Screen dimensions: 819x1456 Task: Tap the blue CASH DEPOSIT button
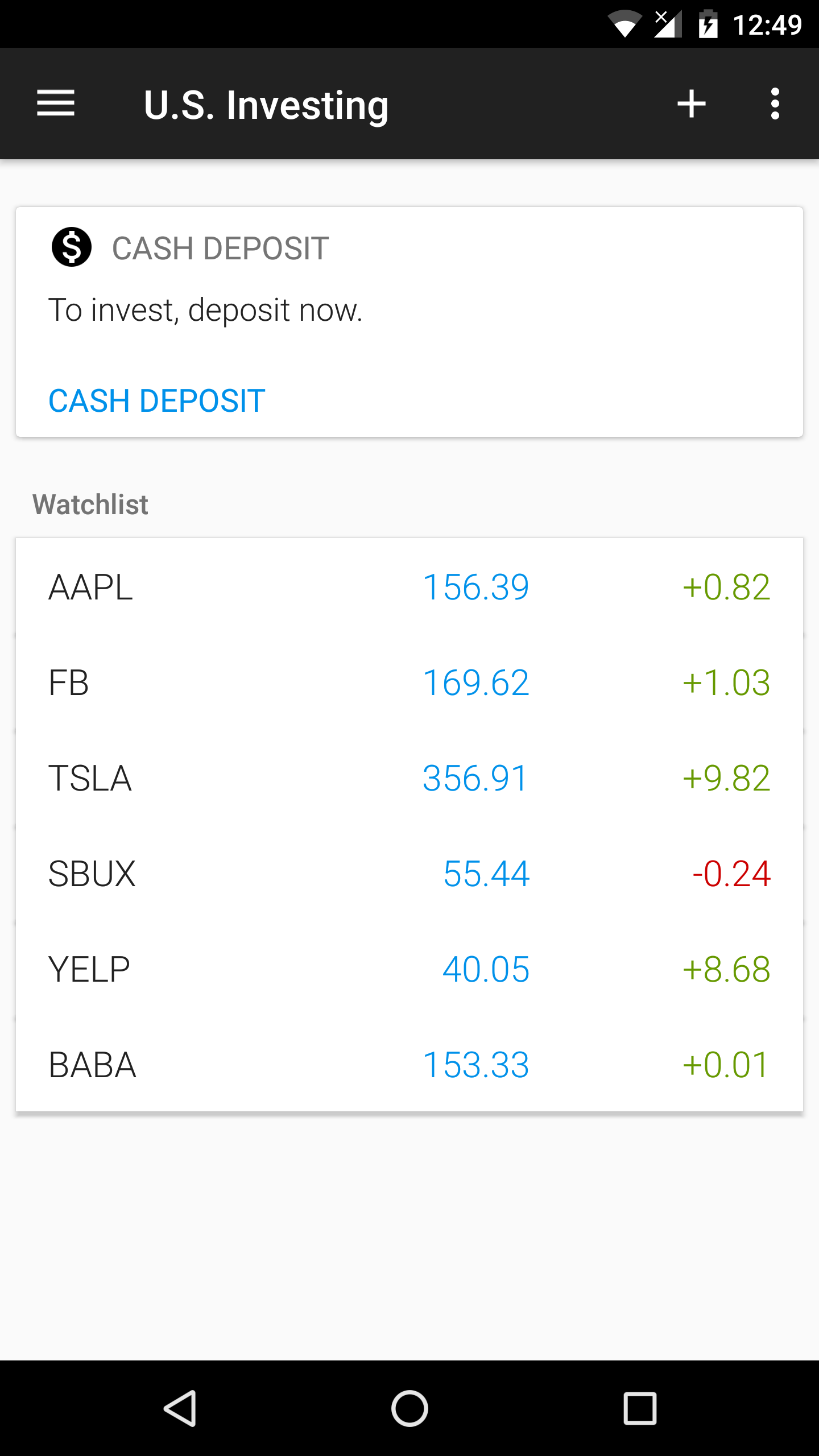157,400
